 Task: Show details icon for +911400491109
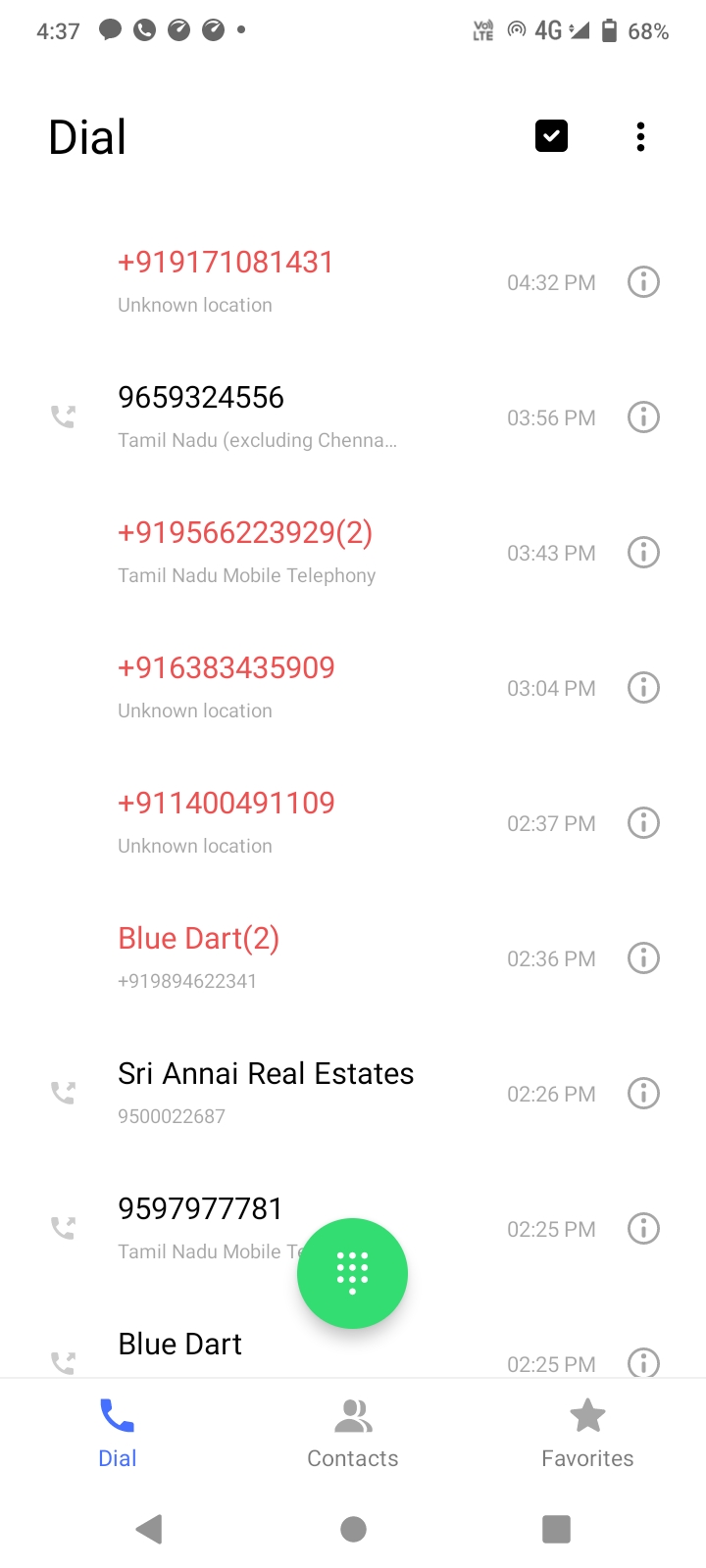click(x=643, y=823)
